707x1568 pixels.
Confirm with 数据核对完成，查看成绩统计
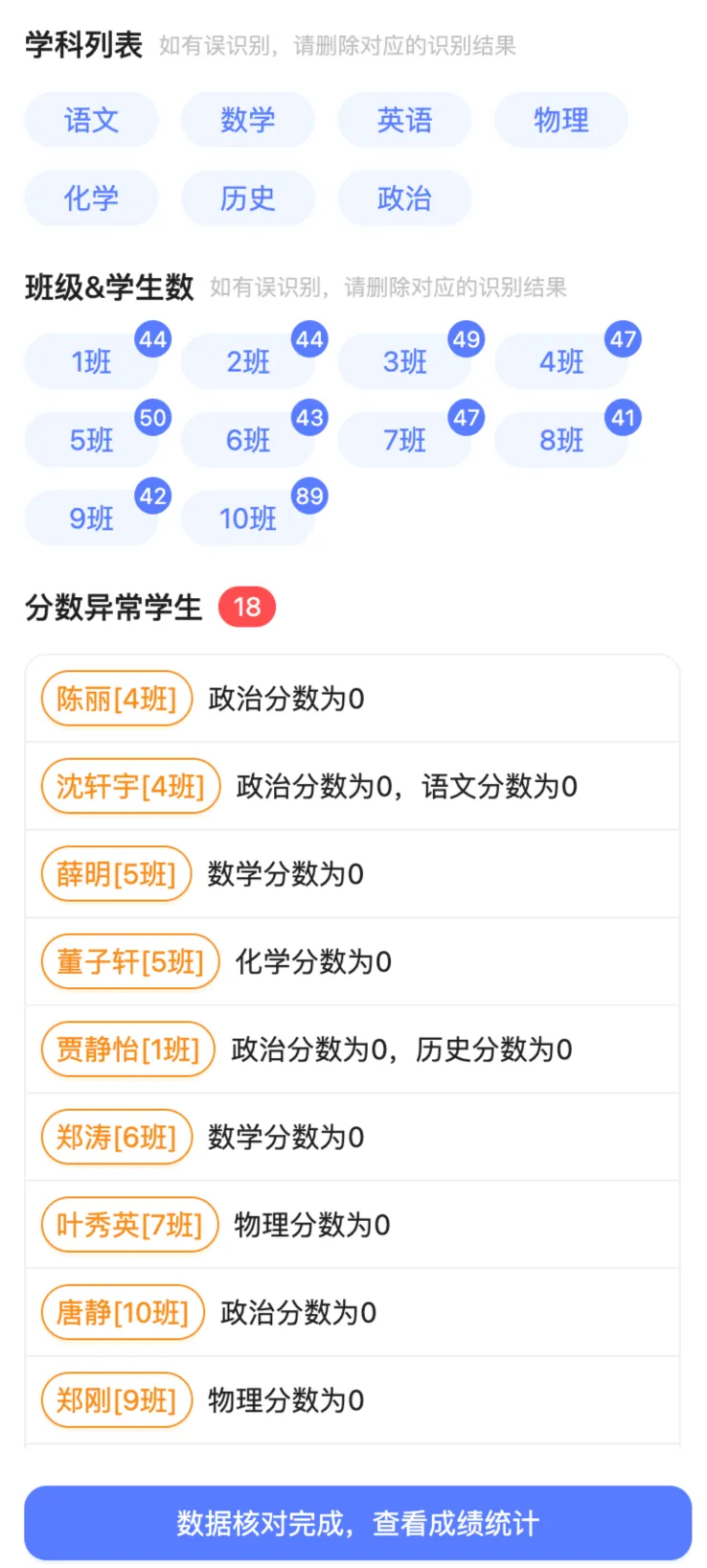pyautogui.click(x=357, y=1523)
